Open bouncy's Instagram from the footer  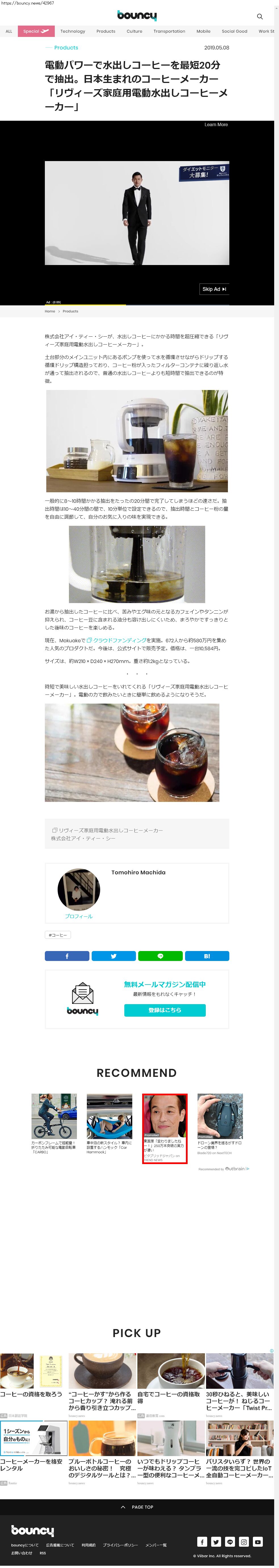[244, 1542]
